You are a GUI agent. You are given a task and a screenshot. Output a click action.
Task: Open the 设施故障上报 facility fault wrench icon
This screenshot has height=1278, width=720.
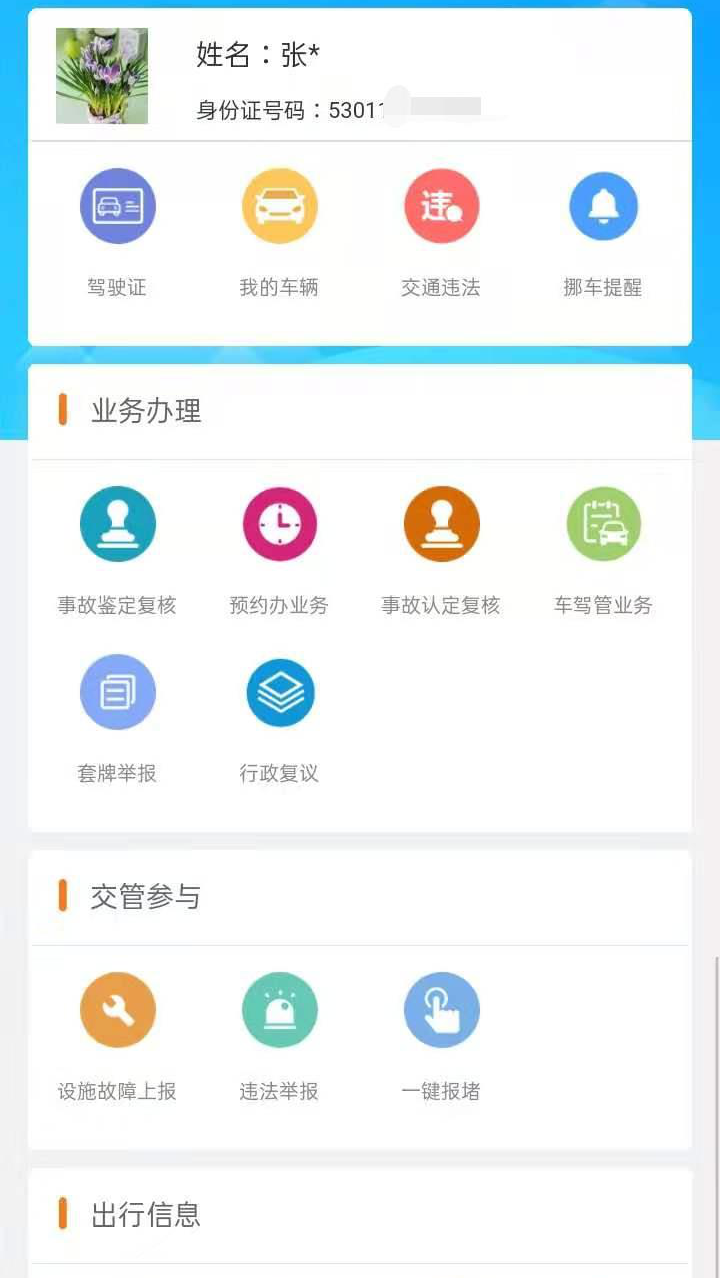[117, 1009]
